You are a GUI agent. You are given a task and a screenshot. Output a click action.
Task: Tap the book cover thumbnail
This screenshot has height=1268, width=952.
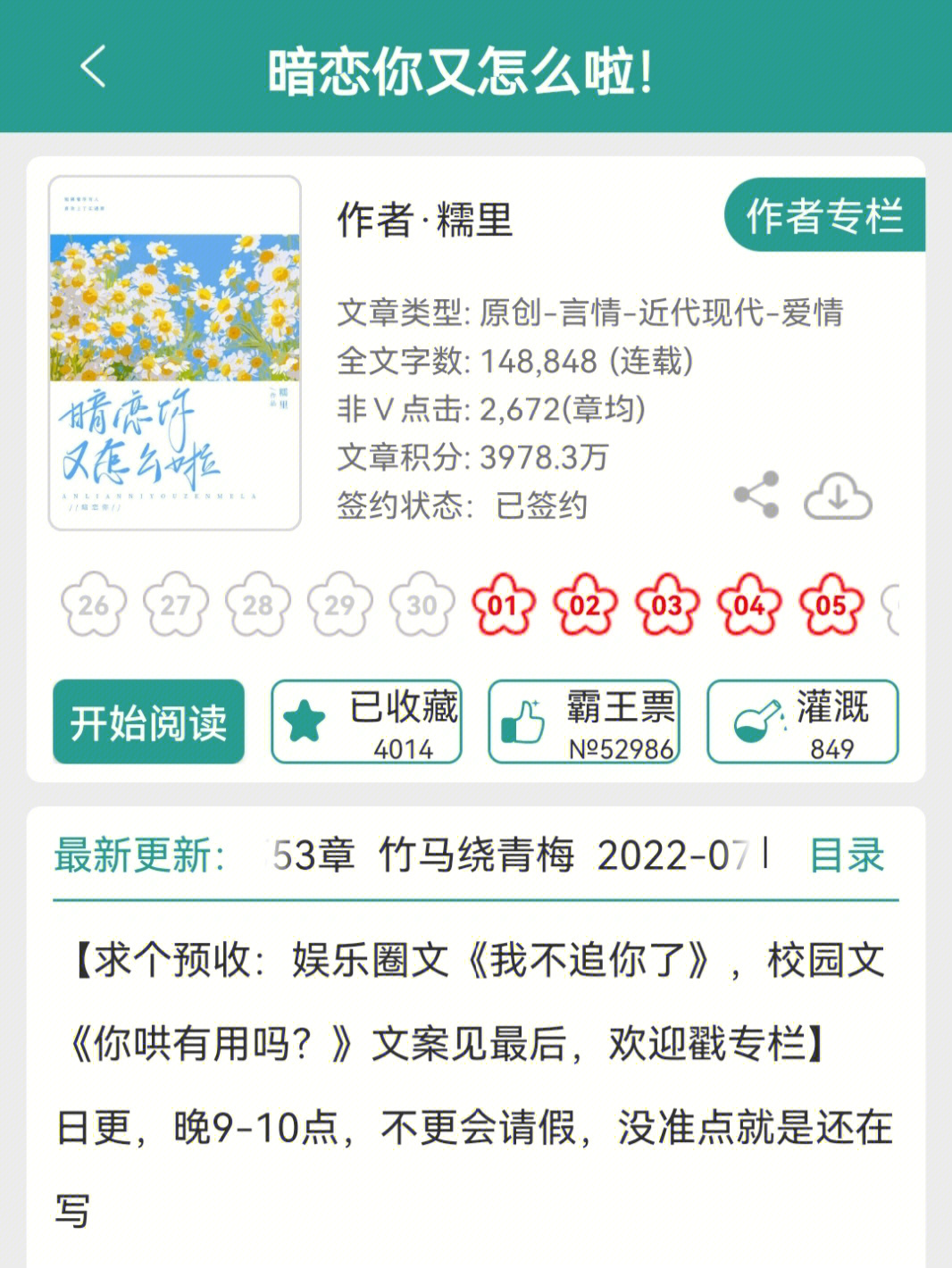175,353
